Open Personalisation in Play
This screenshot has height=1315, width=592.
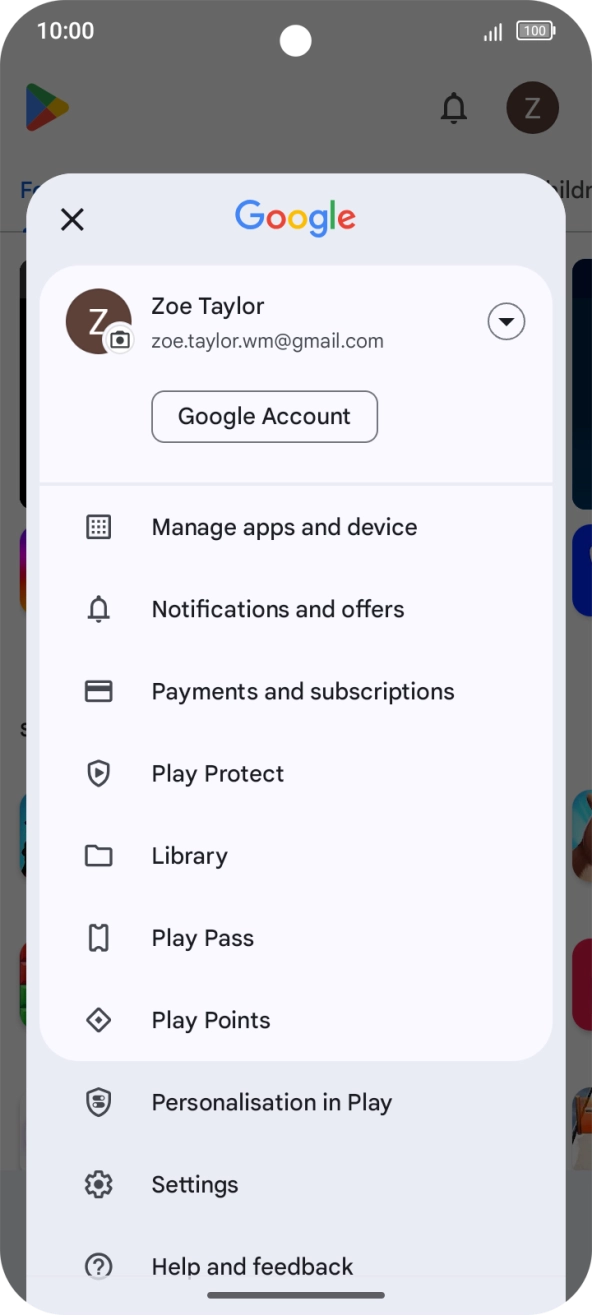(296, 1102)
